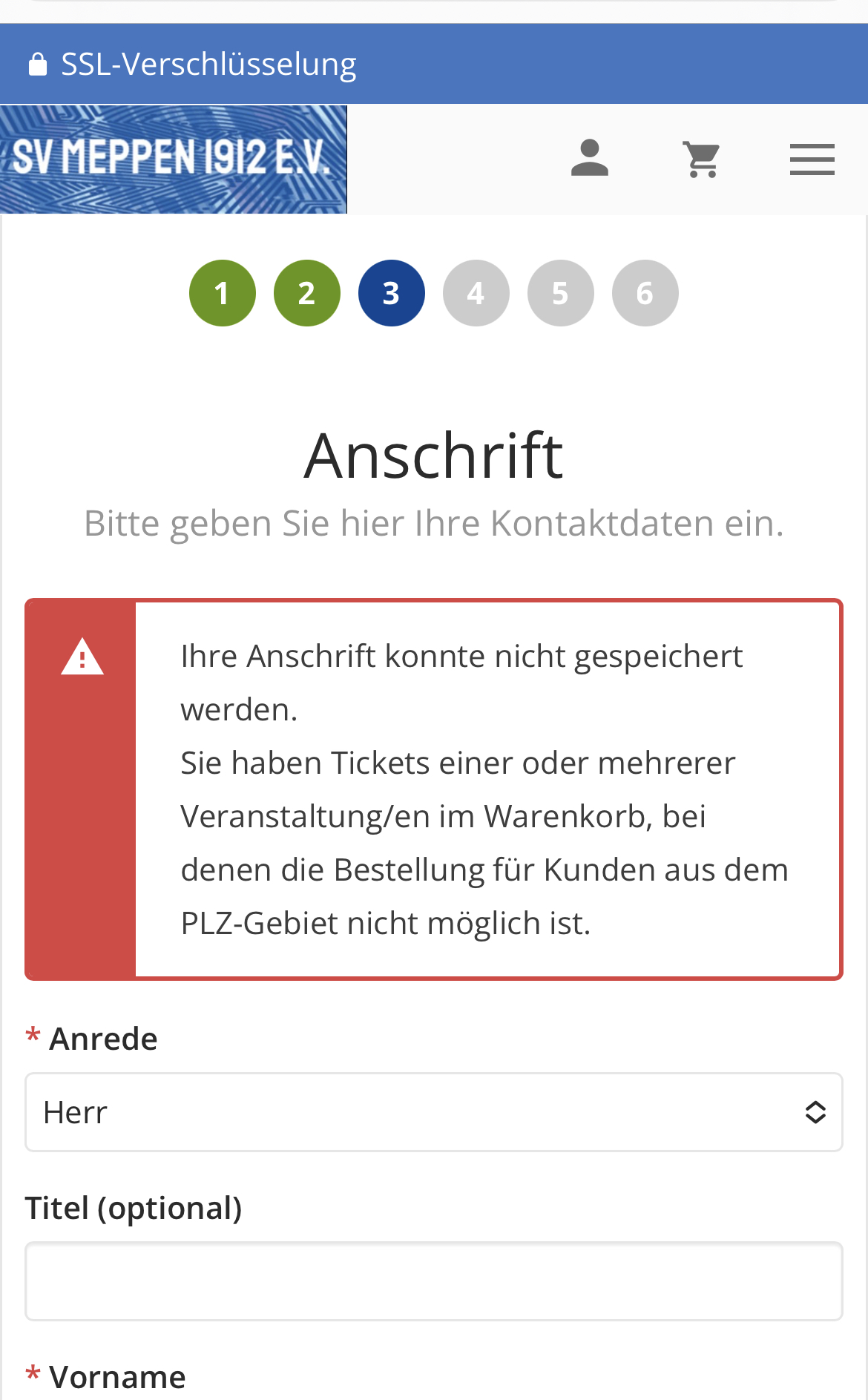
Task: Open the user account icon
Action: (590, 159)
